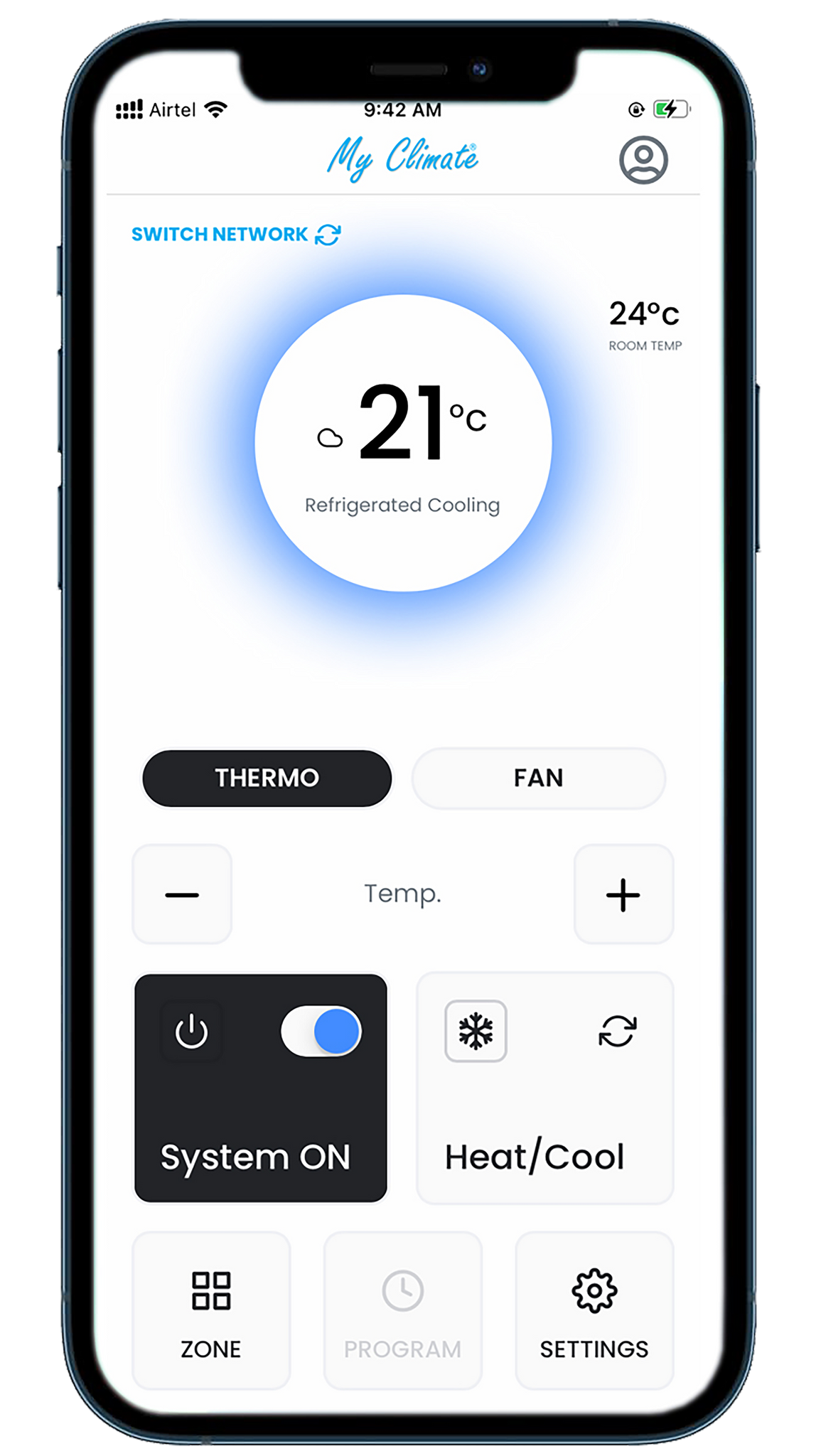Screen dimensions: 821x1456
Task: Select the snowflake cooling mode
Action: [x=476, y=1031]
